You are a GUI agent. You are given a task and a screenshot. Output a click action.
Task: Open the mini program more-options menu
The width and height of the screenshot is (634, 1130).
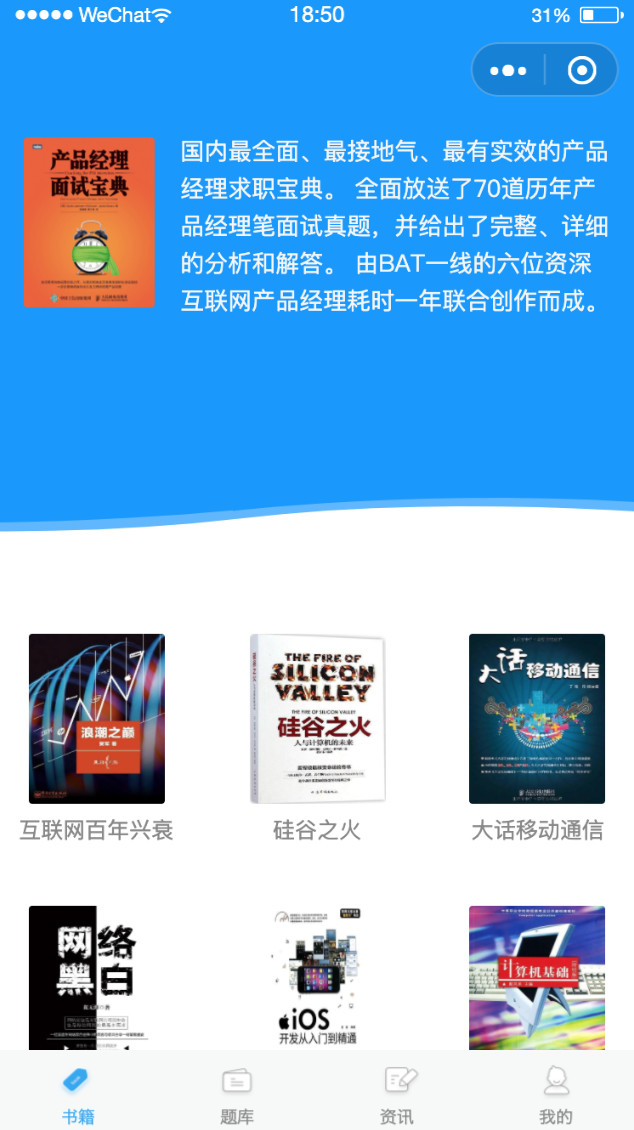tap(508, 71)
